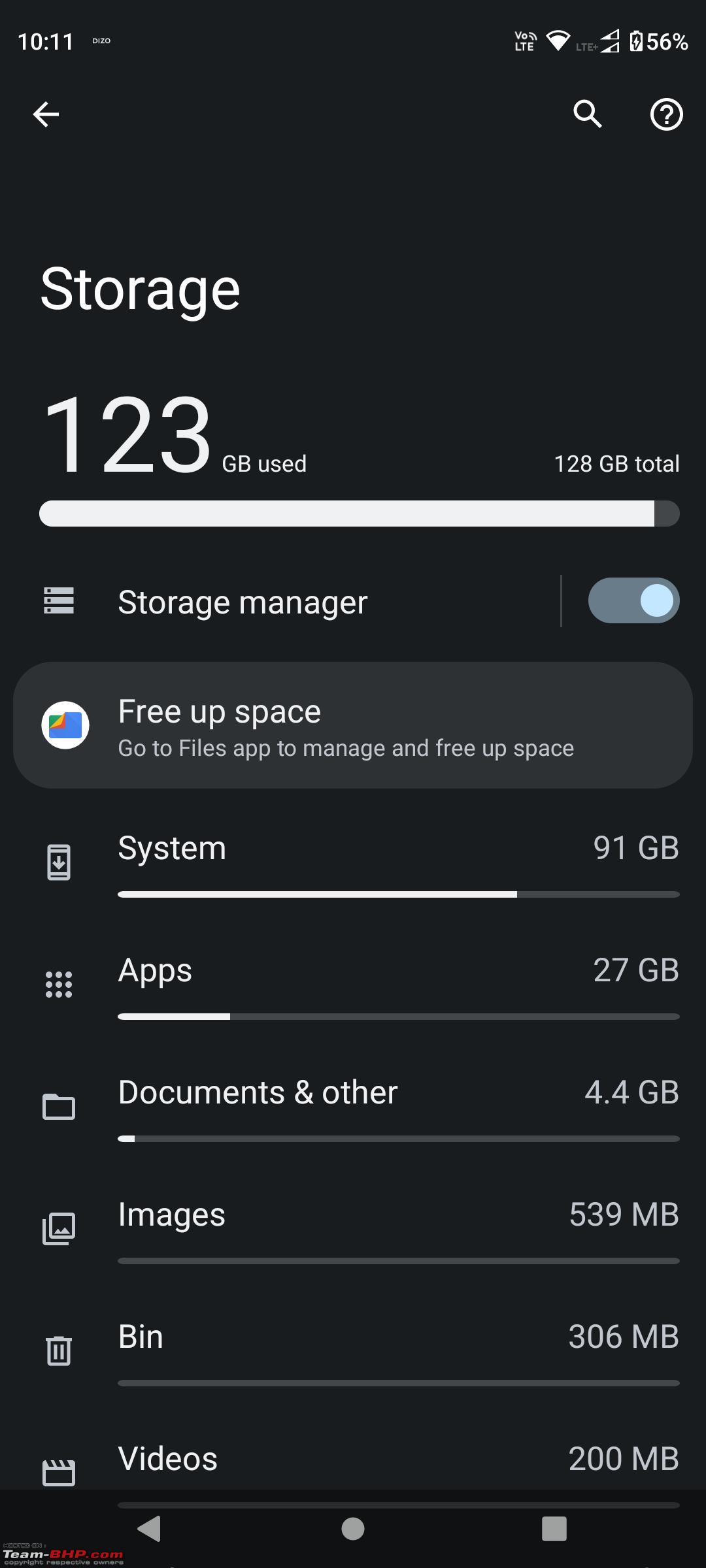Screen dimensions: 706x1568
Task: Open the Apps storage row
Action: [353, 985]
